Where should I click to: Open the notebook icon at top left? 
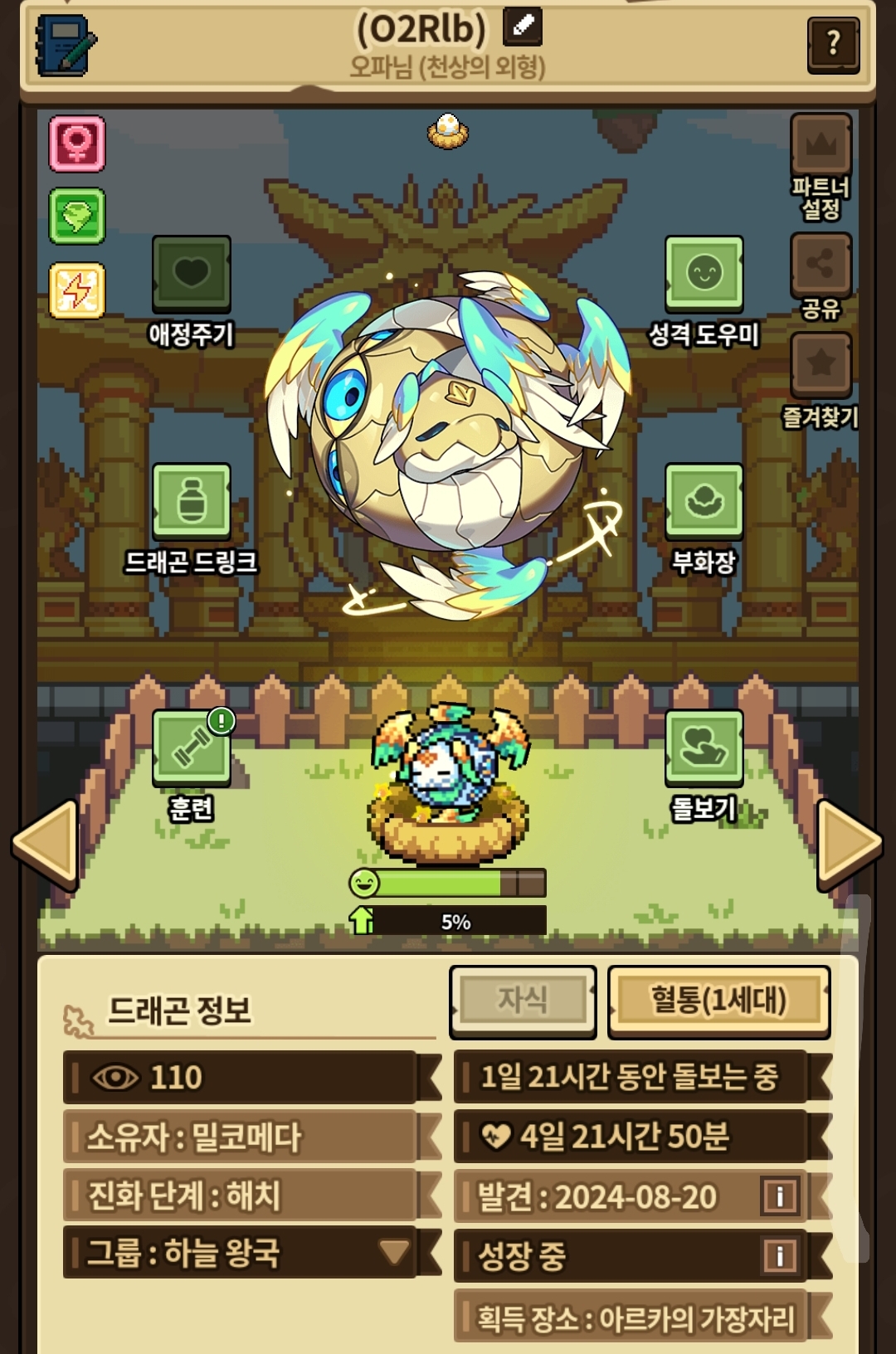(x=66, y=45)
